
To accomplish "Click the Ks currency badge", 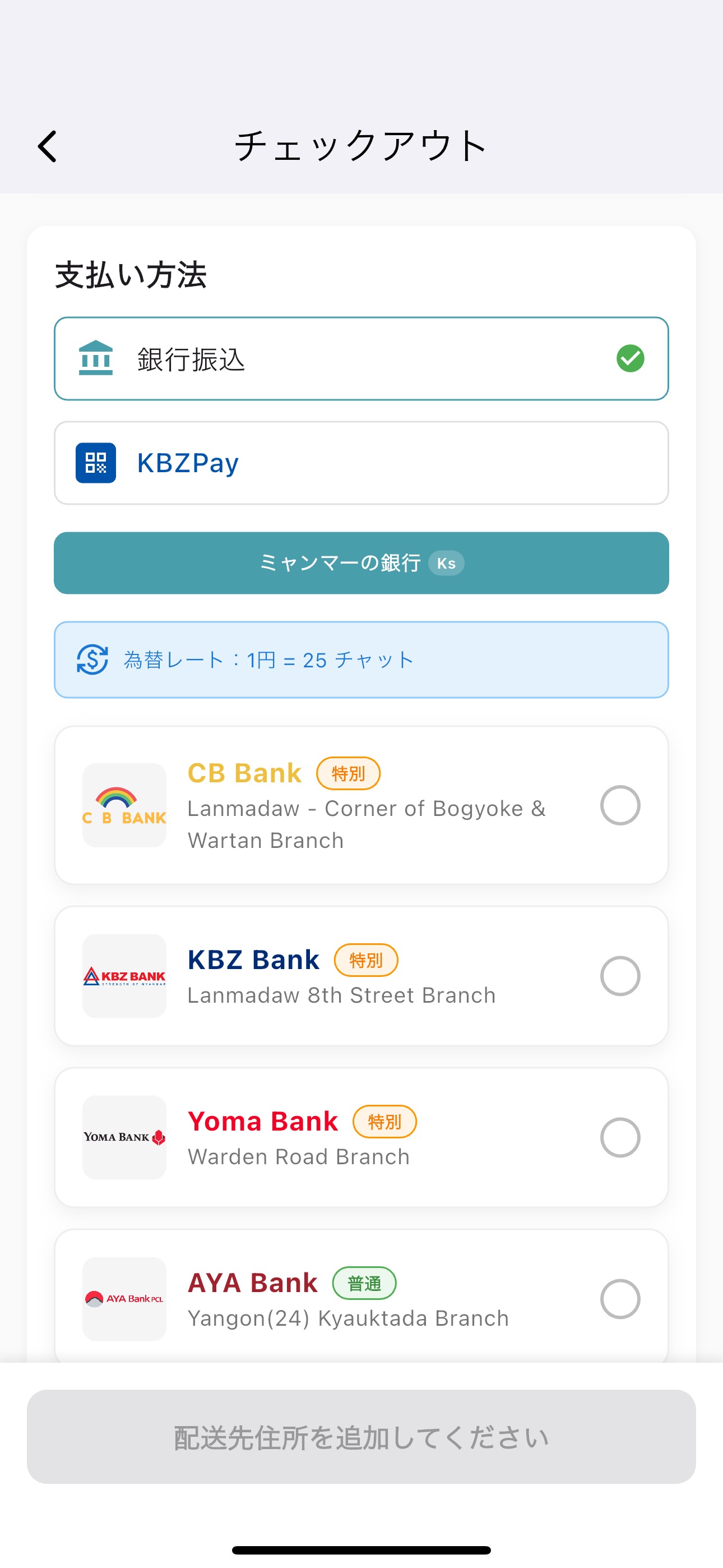I will (x=446, y=563).
